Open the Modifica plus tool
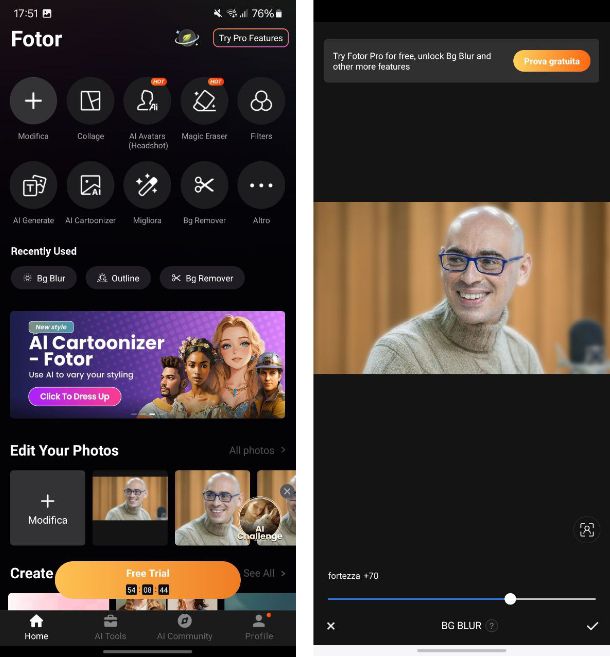The width and height of the screenshot is (610, 657). (33, 101)
